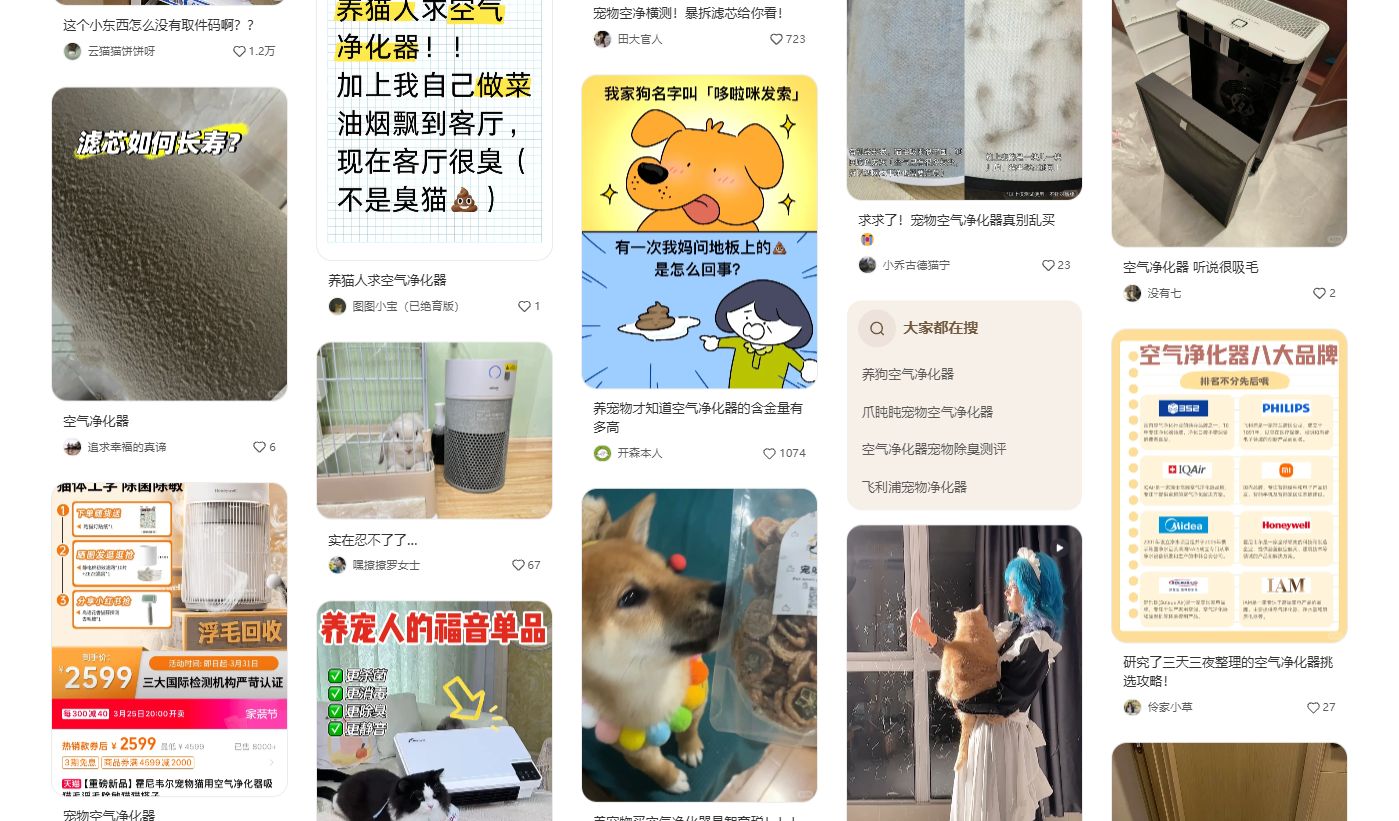Like the post by 嘿擦擦罗女士
This screenshot has width=1399, height=821.
(518, 565)
